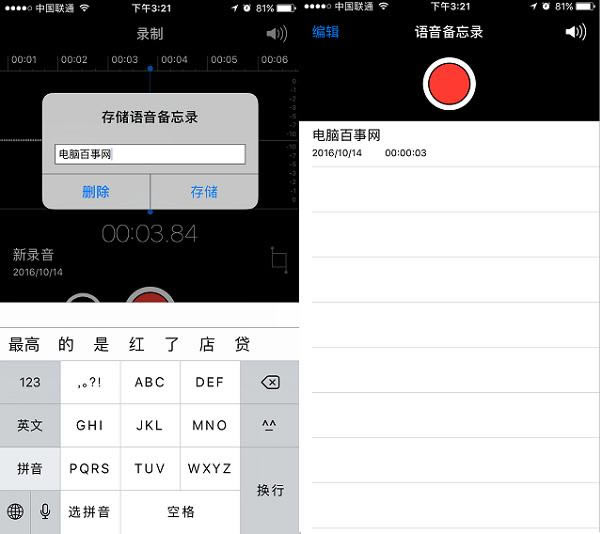Open the trim icon beside 新录音
Screen dimensions: 600x534
pos(278,260)
